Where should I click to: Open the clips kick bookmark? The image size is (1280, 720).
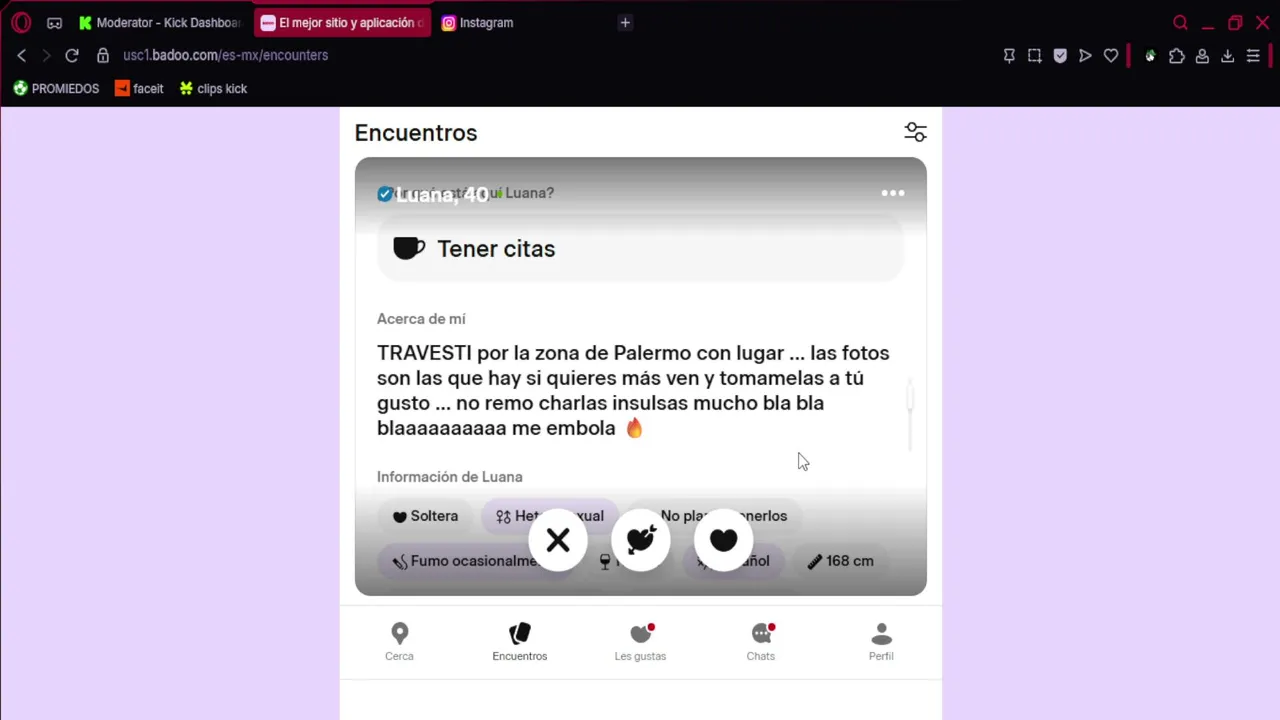(213, 88)
